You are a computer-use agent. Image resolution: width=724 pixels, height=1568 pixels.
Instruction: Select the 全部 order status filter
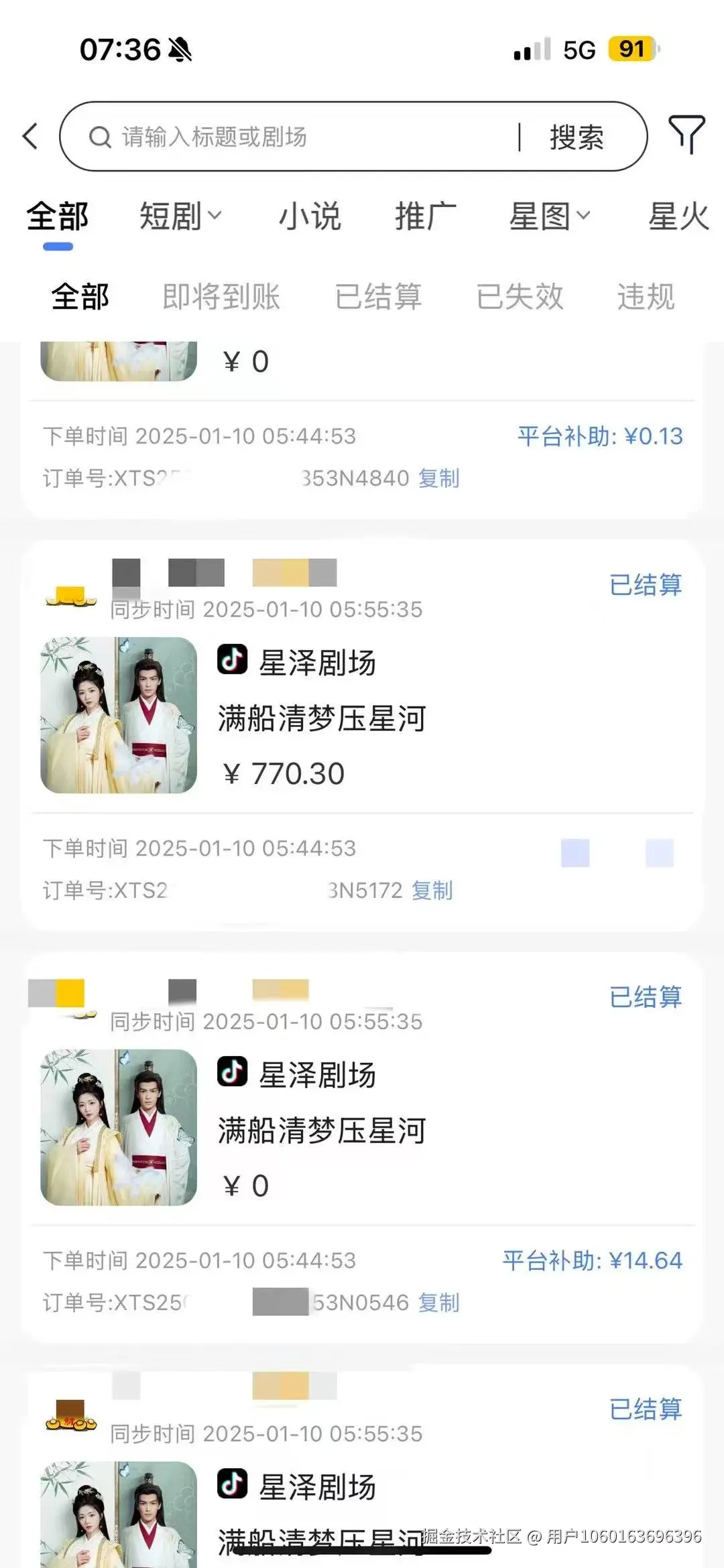(x=80, y=296)
